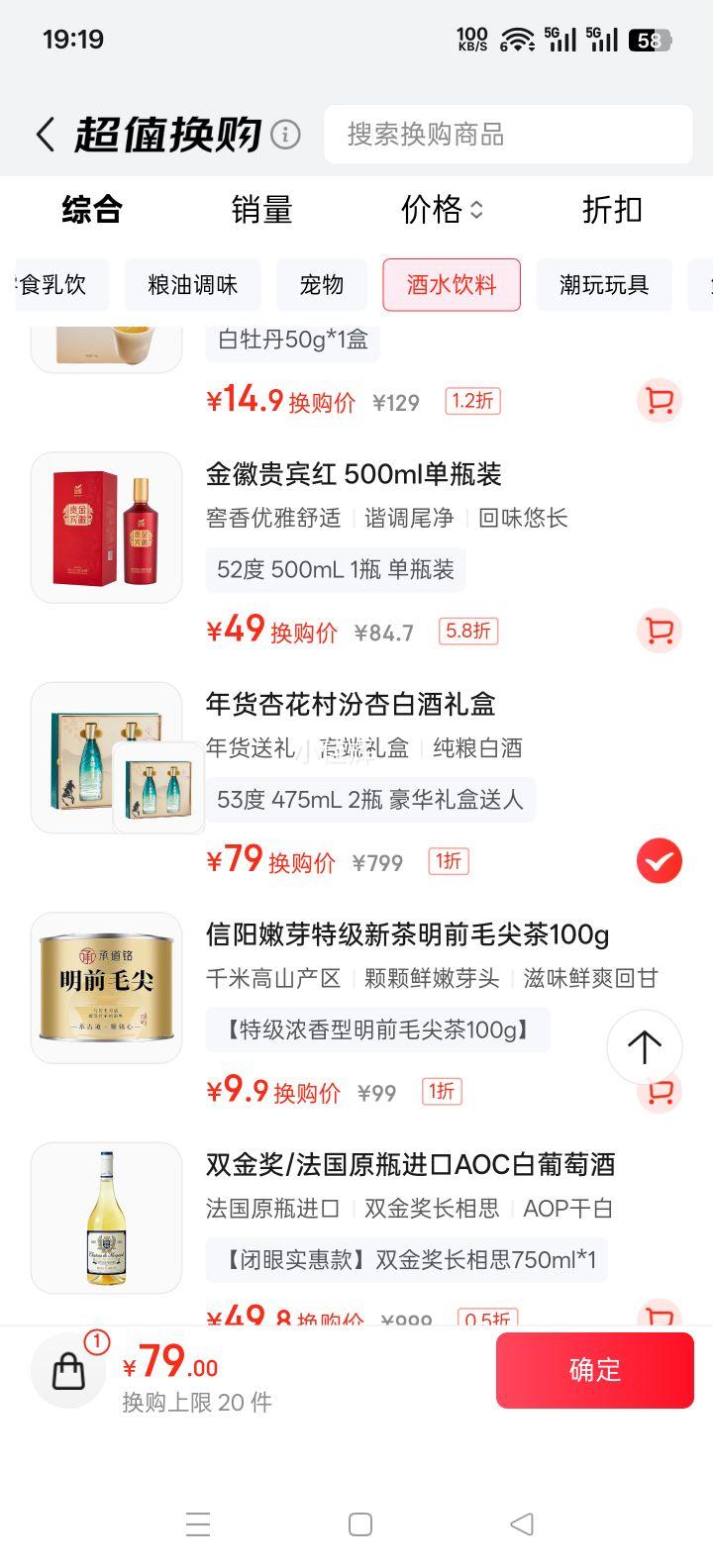Select the 酒水饮料 category filter chip
Image resolution: width=713 pixels, height=1568 pixels.
(x=452, y=285)
